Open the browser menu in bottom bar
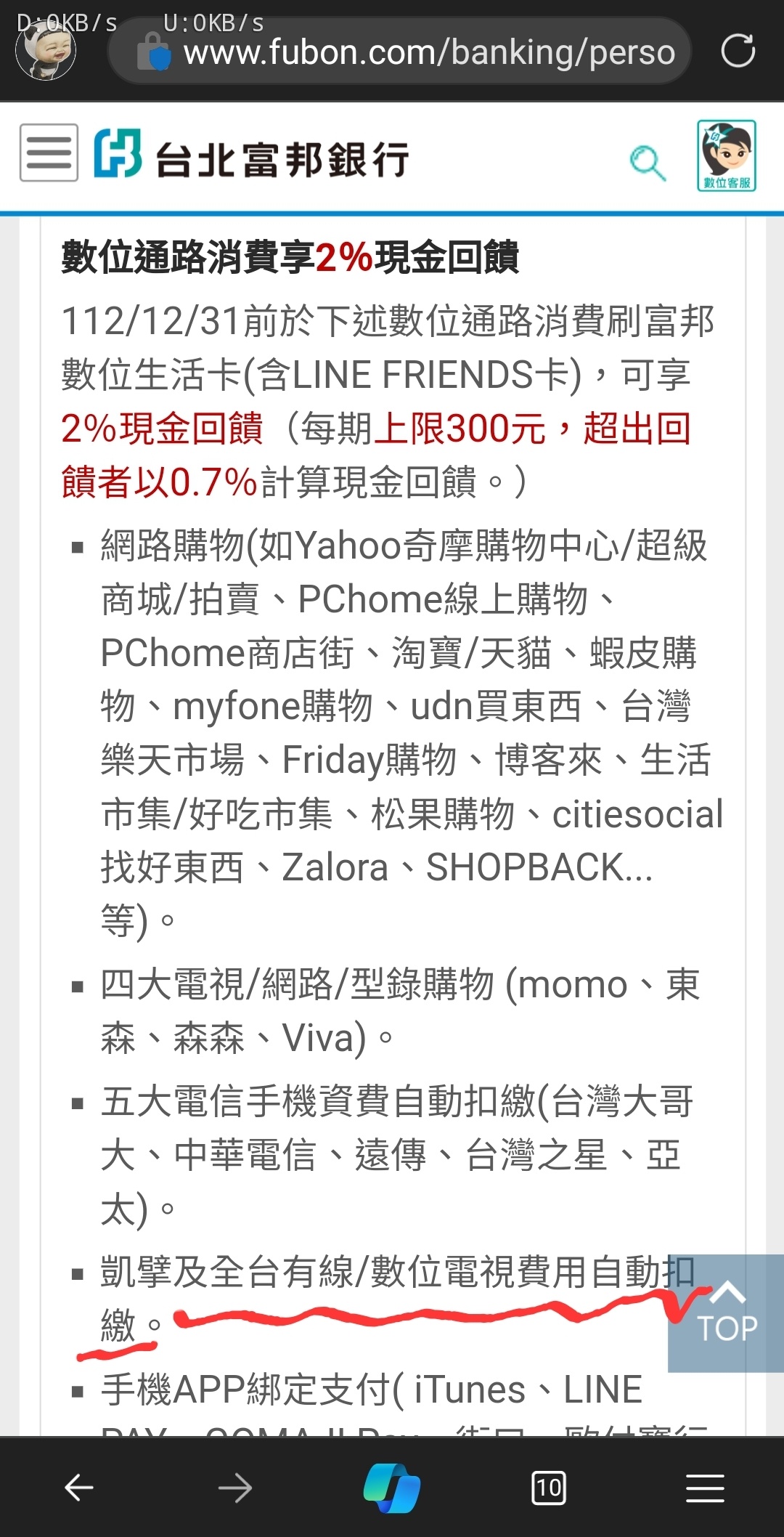This screenshot has width=784, height=1537. coord(705,1488)
